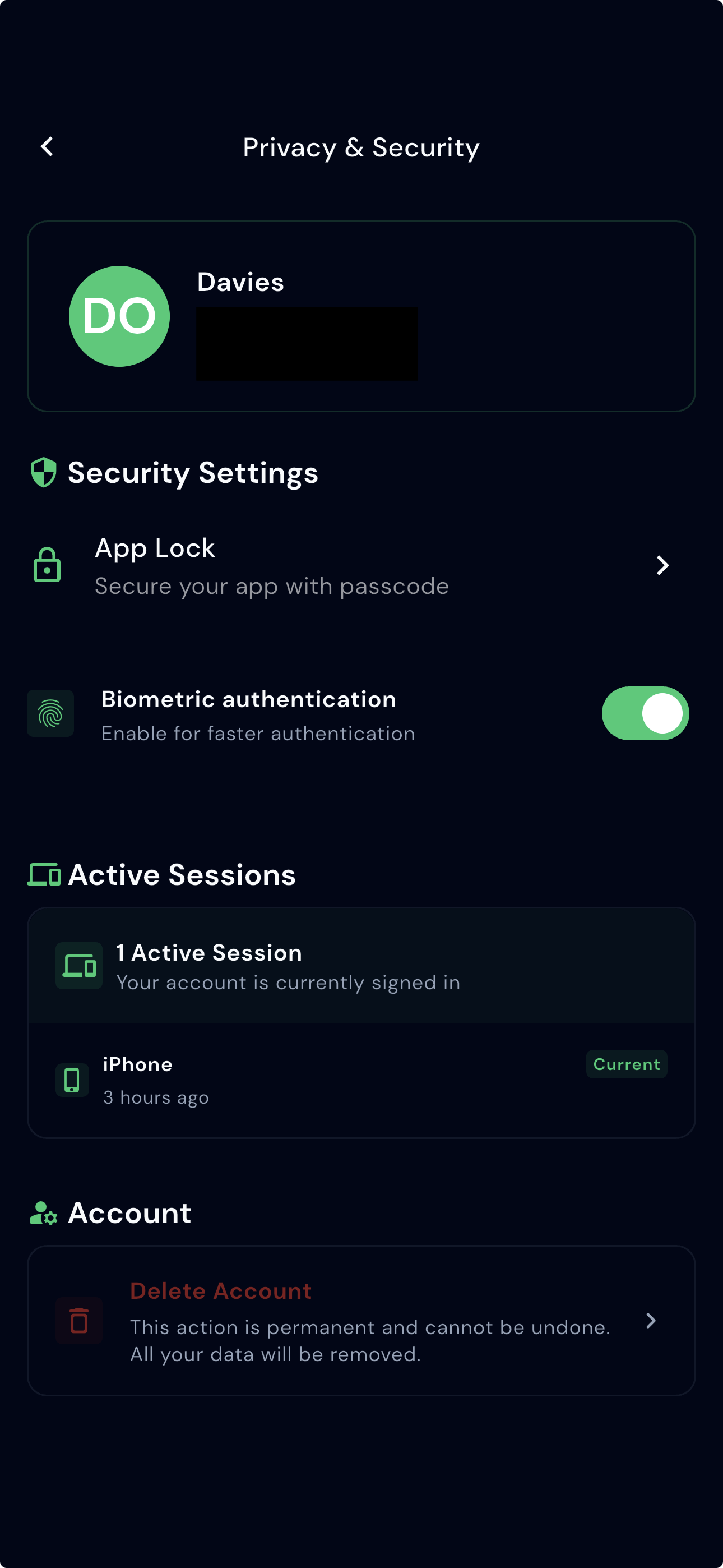The width and height of the screenshot is (723, 1568).
Task: Open App Lock passcode settings
Action: point(361,565)
